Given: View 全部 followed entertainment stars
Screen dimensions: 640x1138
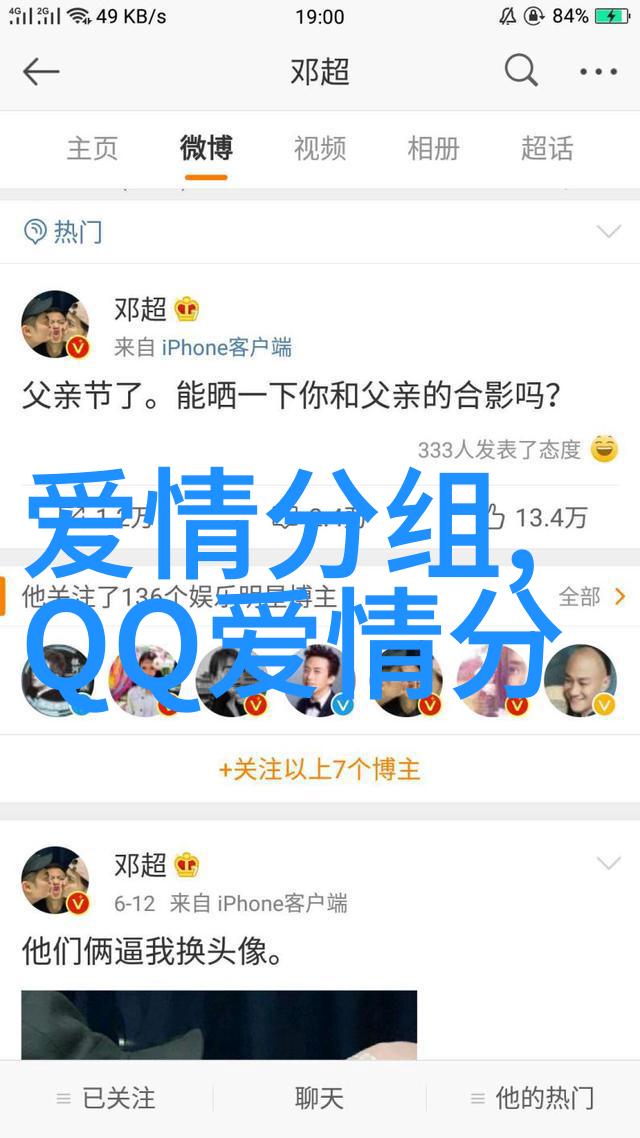Looking at the screenshot, I should click(592, 597).
